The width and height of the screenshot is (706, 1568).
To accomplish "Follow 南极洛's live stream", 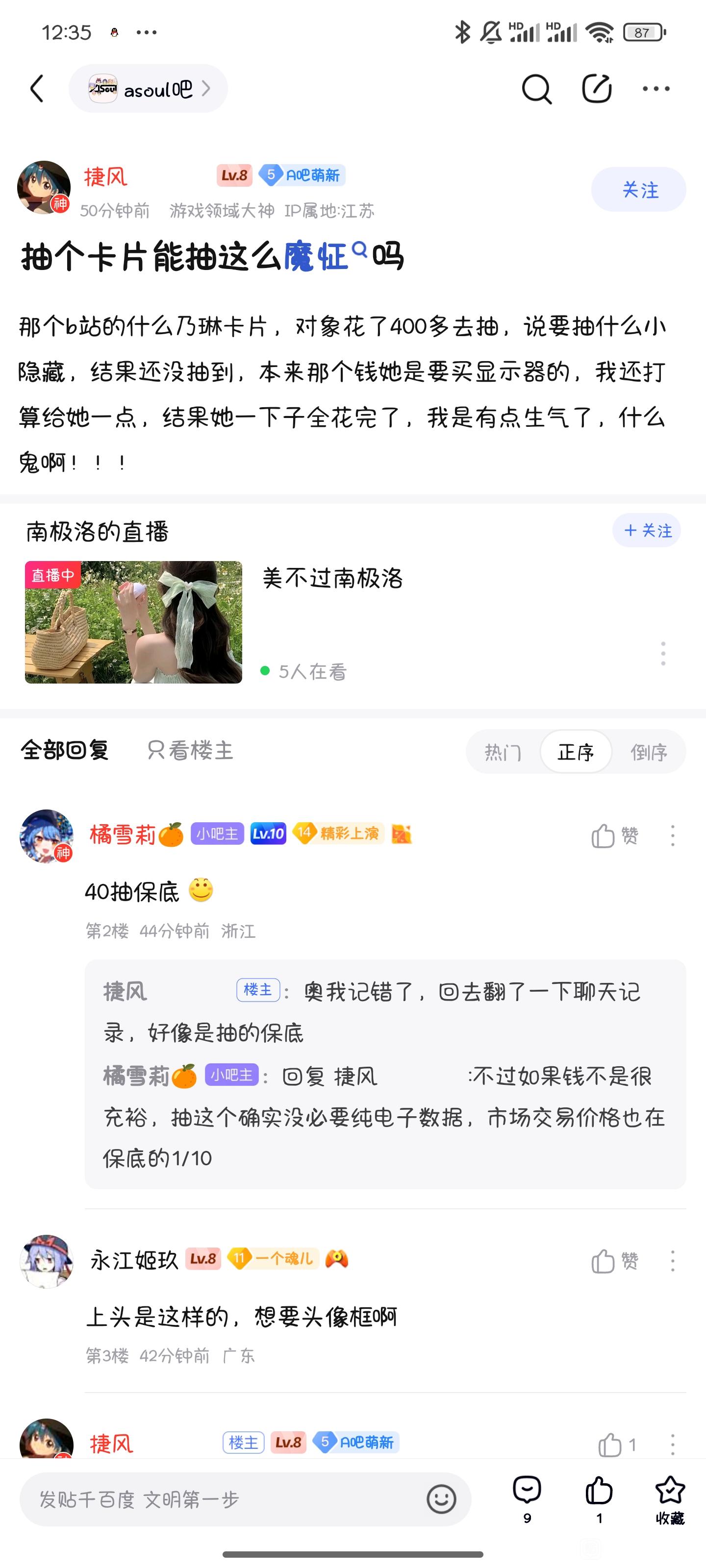I will point(646,531).
